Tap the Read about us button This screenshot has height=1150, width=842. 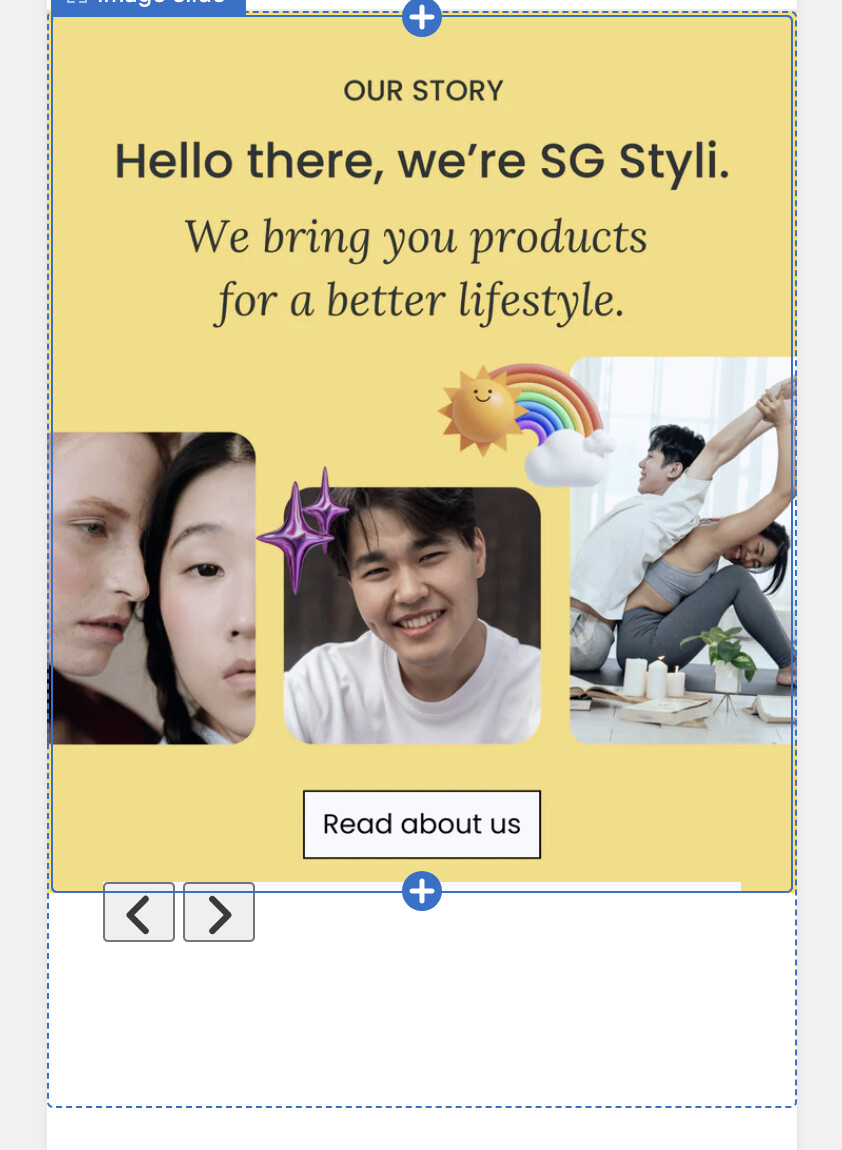[421, 824]
